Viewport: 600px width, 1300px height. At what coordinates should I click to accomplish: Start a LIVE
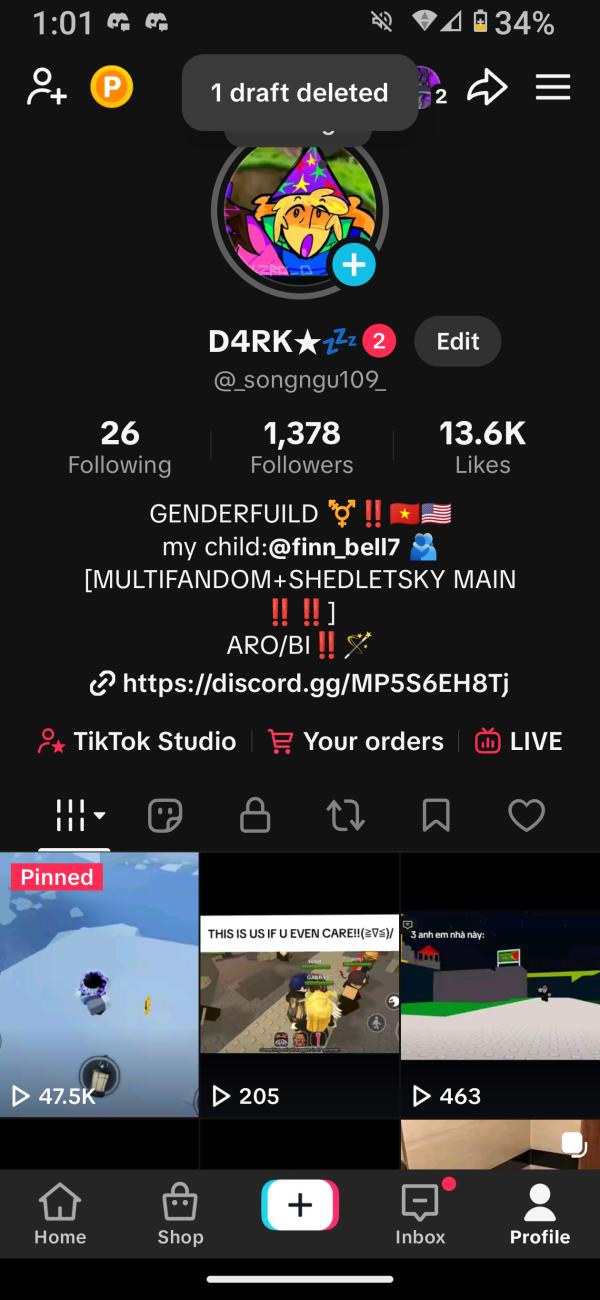[518, 741]
